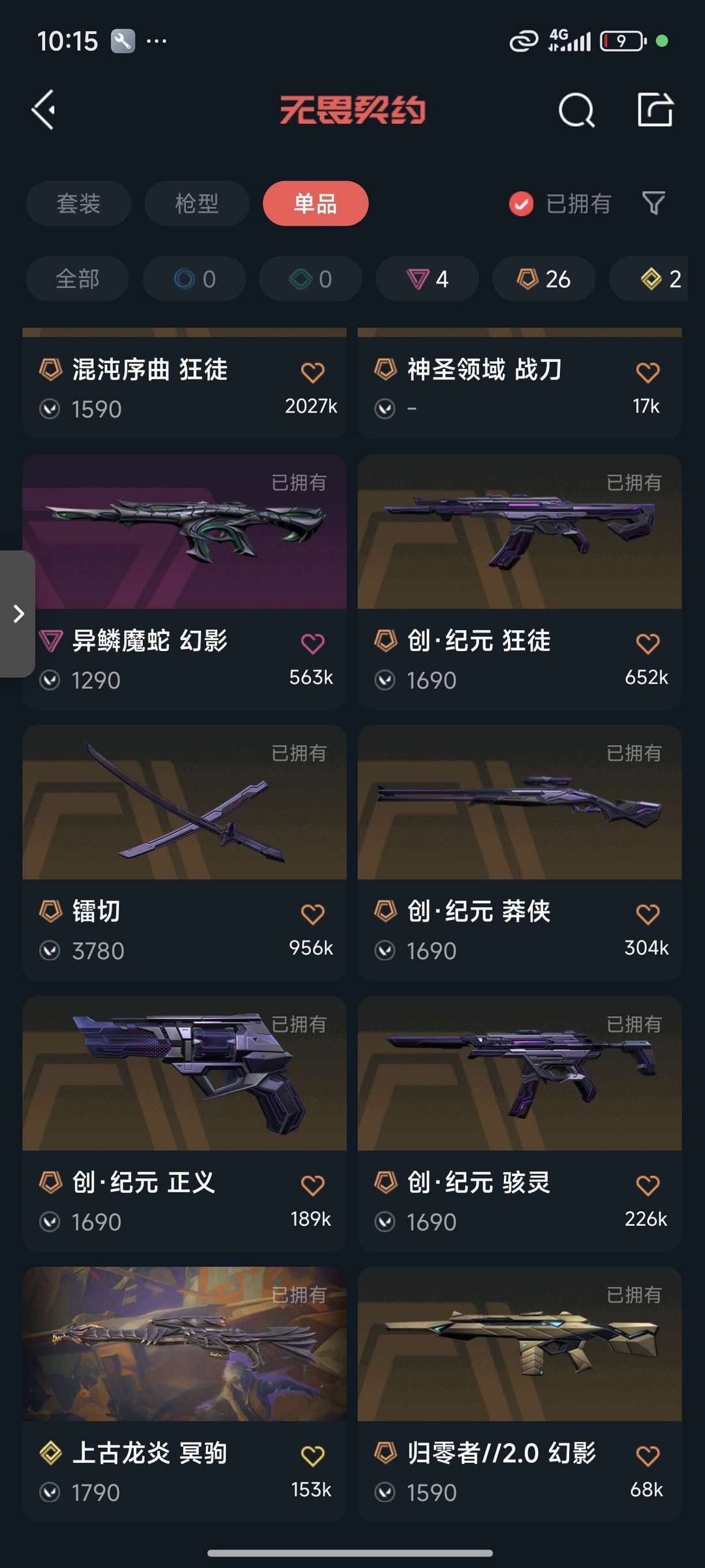Expand the side drawer arrow

coord(18,614)
